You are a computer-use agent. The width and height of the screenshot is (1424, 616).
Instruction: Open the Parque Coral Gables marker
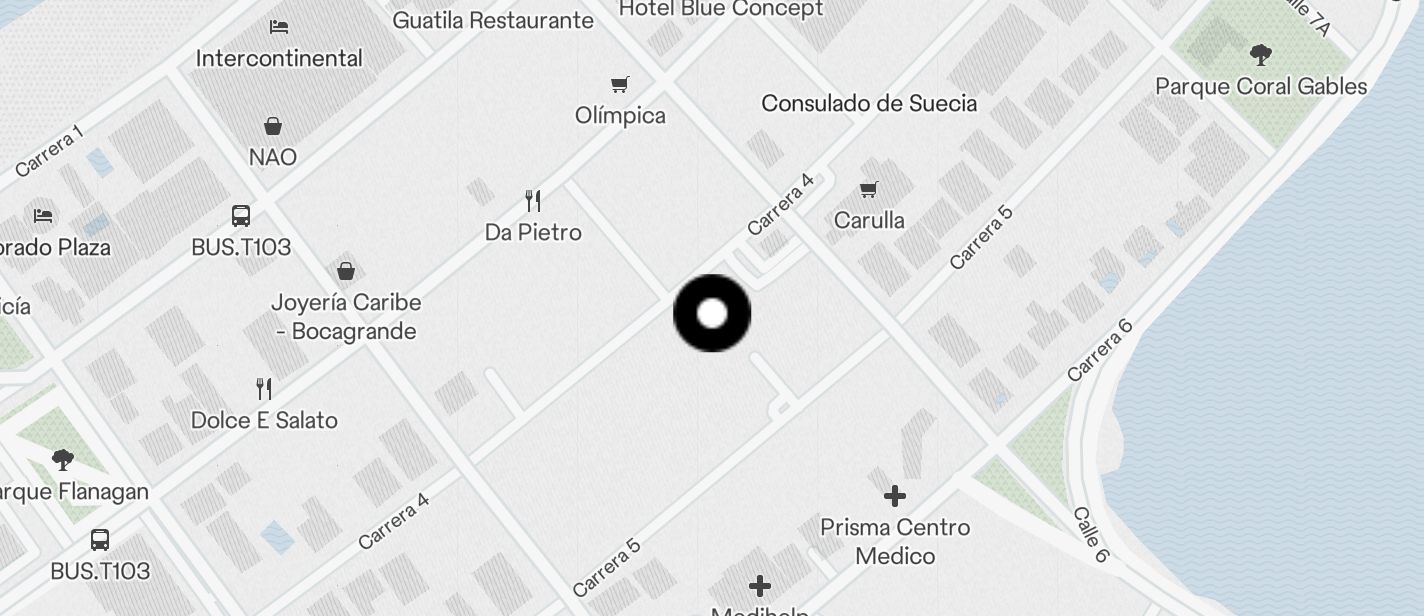[1261, 55]
